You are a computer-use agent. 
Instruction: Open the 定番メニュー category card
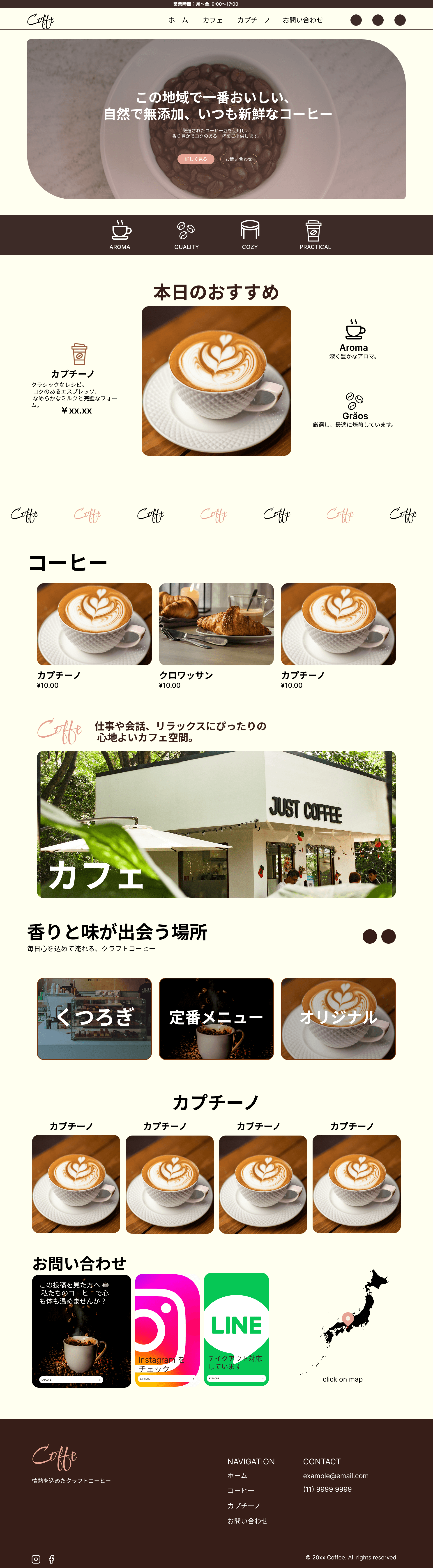click(x=216, y=1018)
